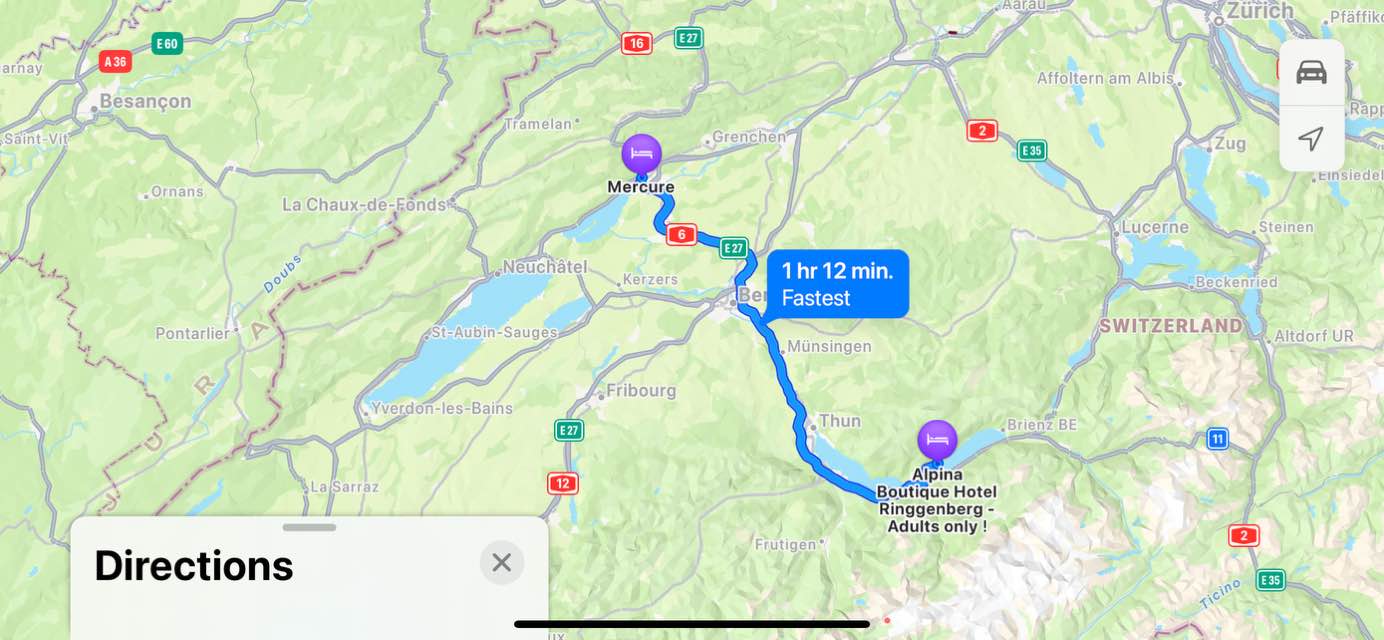Select the Mercure hotel pin
The height and width of the screenshot is (640, 1384).
coord(641,154)
